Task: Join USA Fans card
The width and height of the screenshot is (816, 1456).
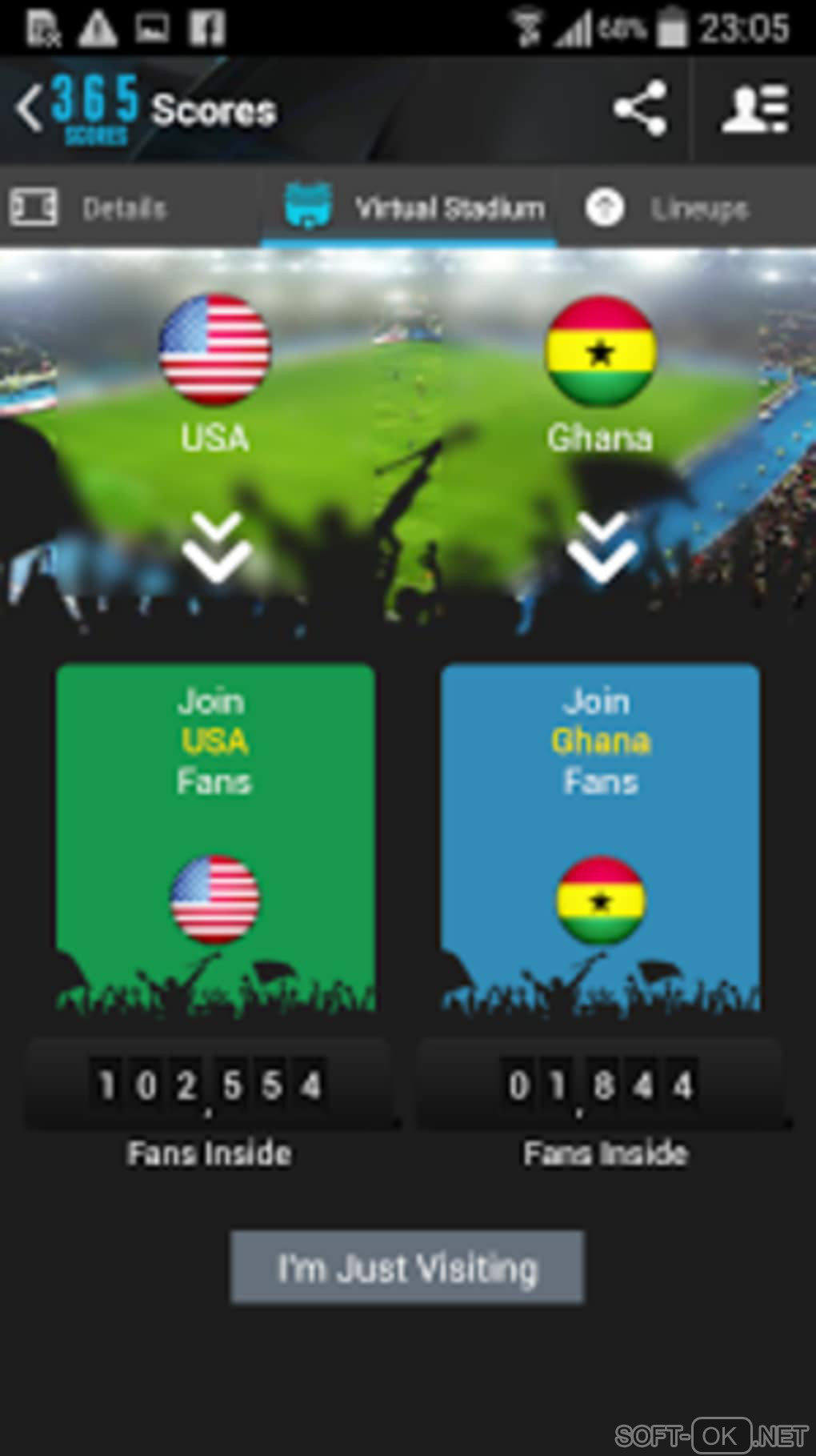Action: click(x=215, y=836)
